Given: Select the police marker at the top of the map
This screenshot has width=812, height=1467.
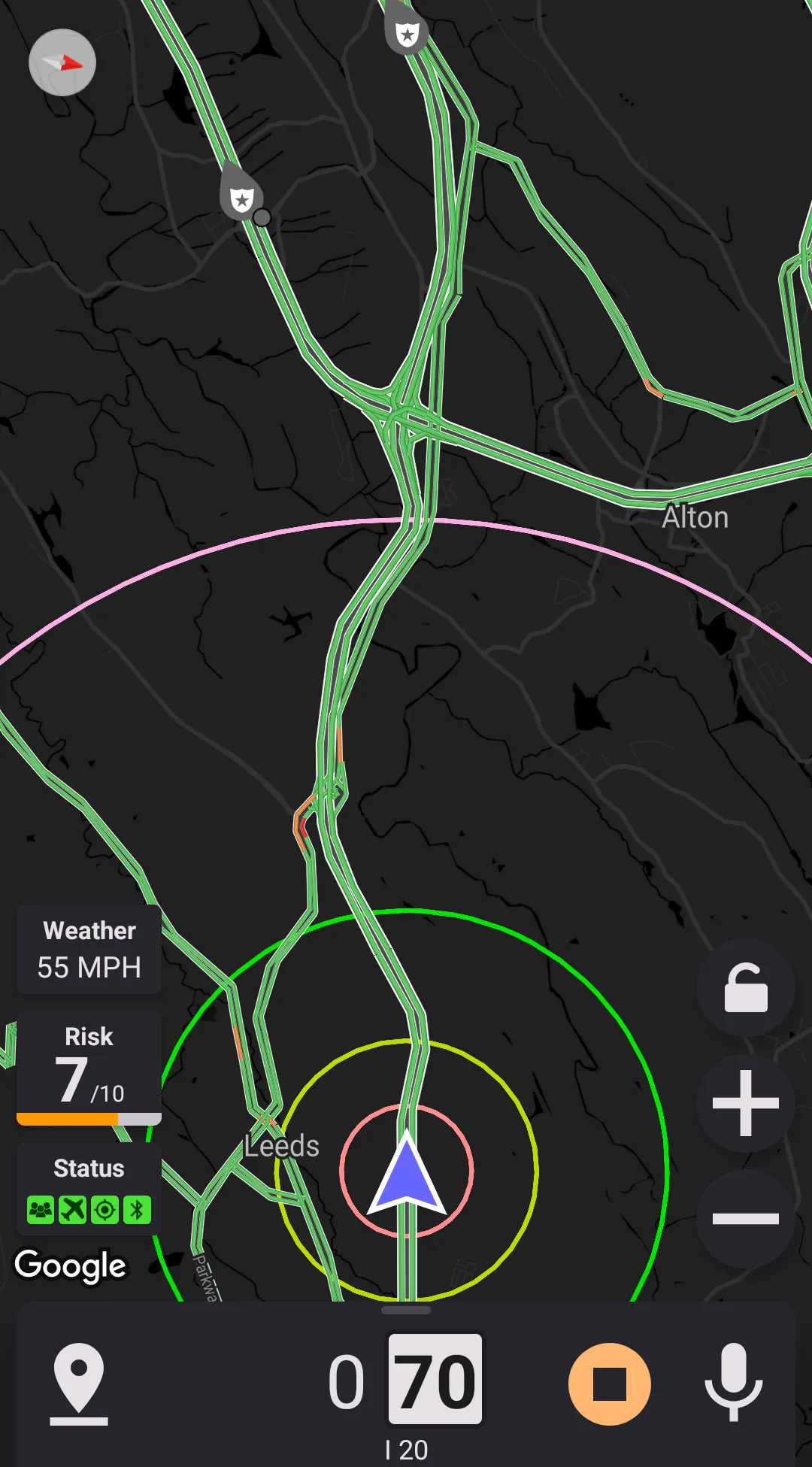Looking at the screenshot, I should coord(407,32).
